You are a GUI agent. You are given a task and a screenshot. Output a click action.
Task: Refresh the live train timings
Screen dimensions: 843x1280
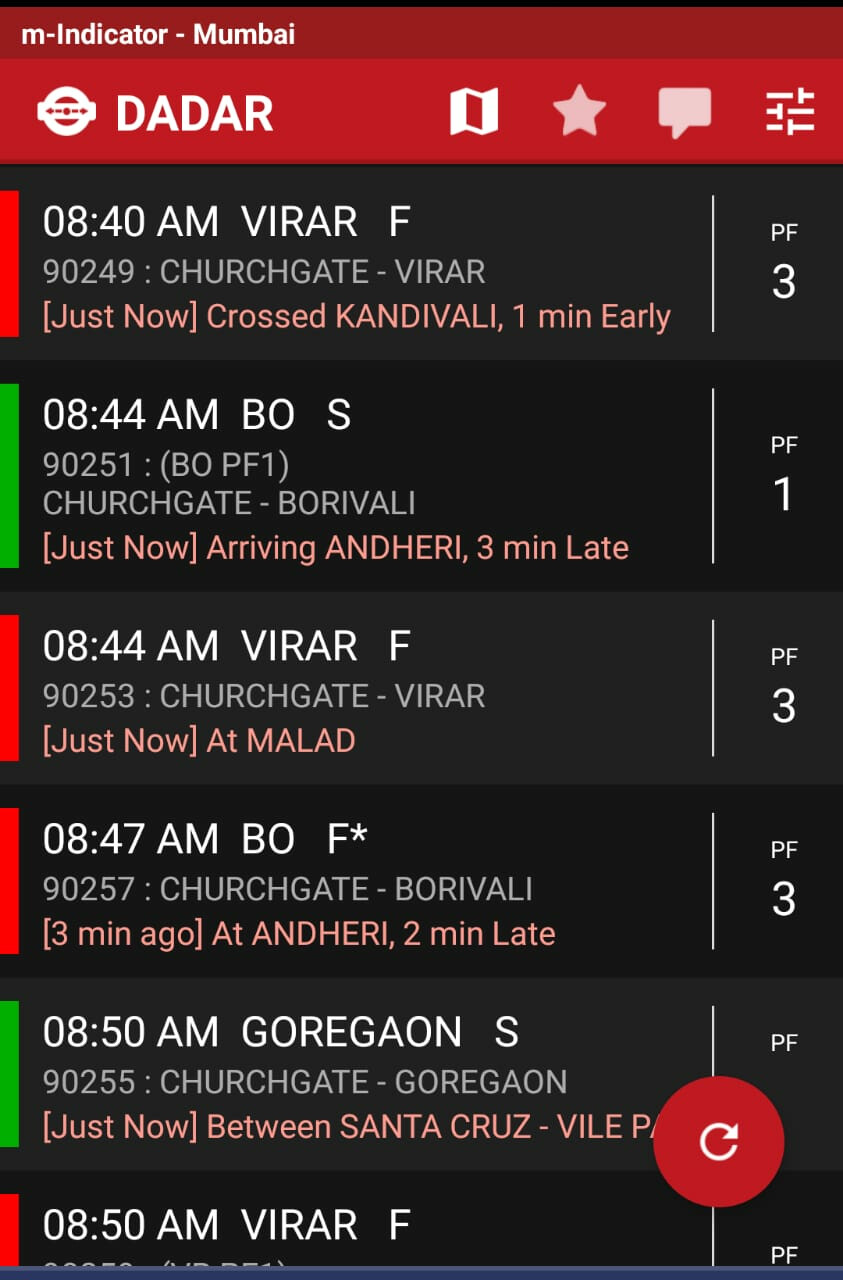(718, 1141)
